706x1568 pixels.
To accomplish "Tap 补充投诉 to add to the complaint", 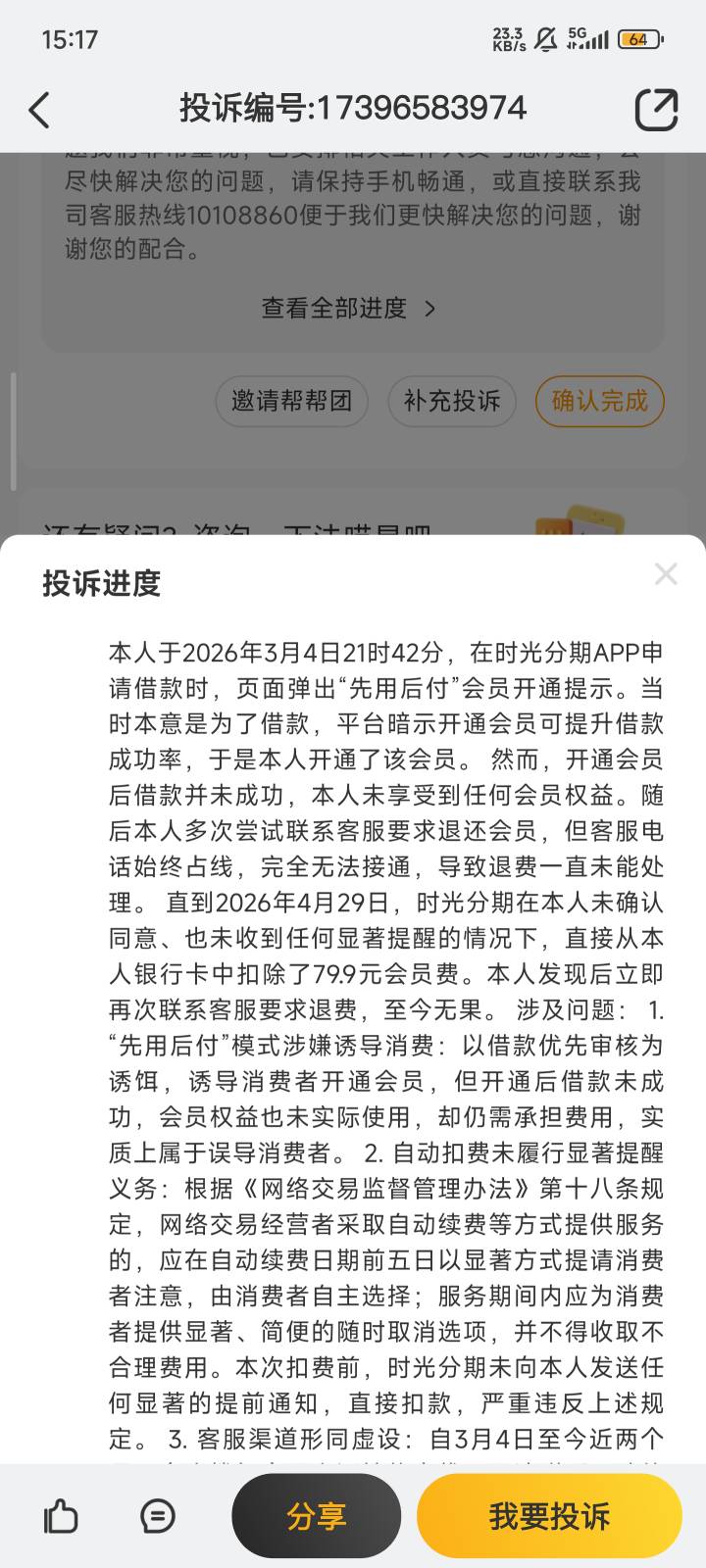I will 452,401.
